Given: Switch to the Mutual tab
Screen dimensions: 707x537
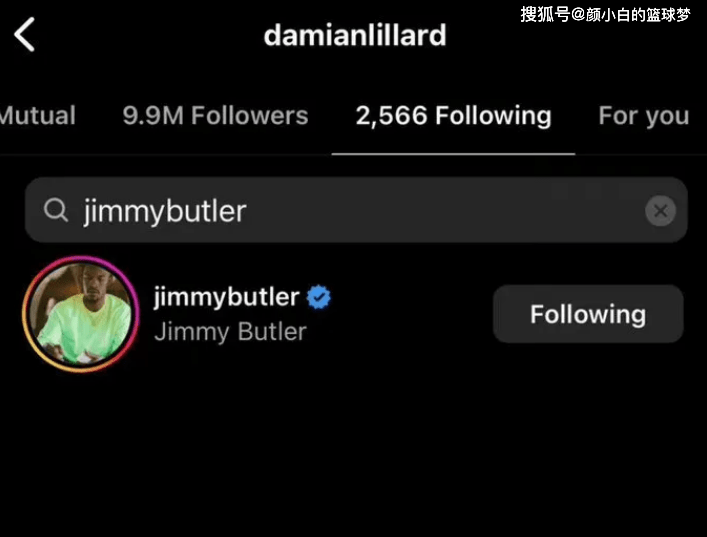Looking at the screenshot, I should pos(36,116).
